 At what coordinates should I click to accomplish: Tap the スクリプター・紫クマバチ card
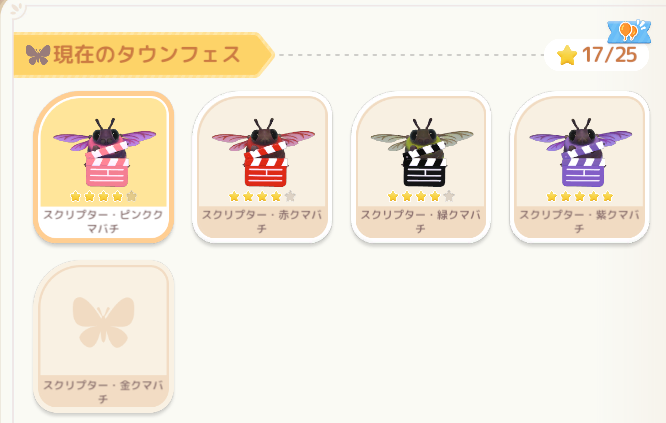click(580, 165)
